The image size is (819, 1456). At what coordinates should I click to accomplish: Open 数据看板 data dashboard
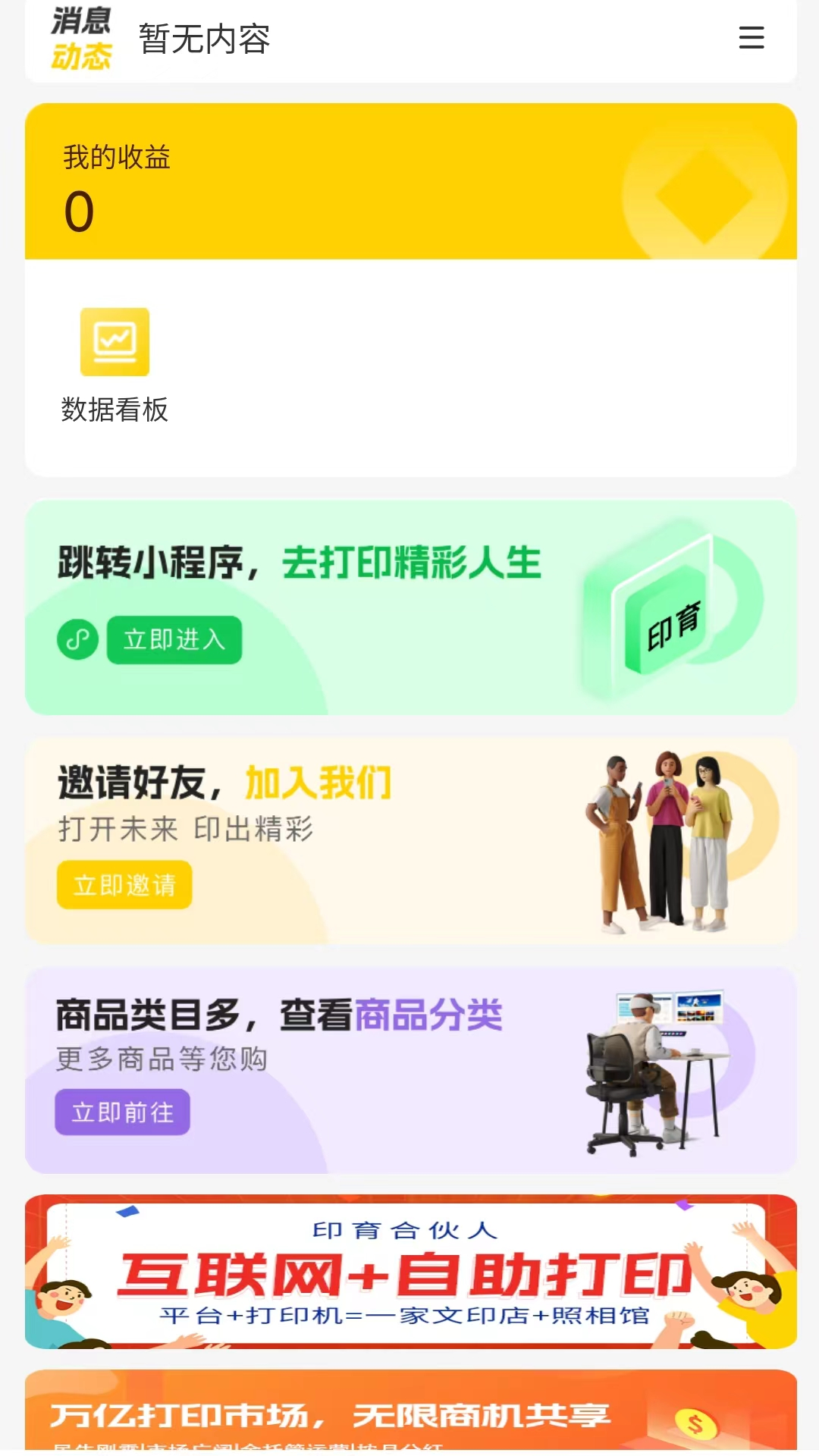pyautogui.click(x=115, y=366)
